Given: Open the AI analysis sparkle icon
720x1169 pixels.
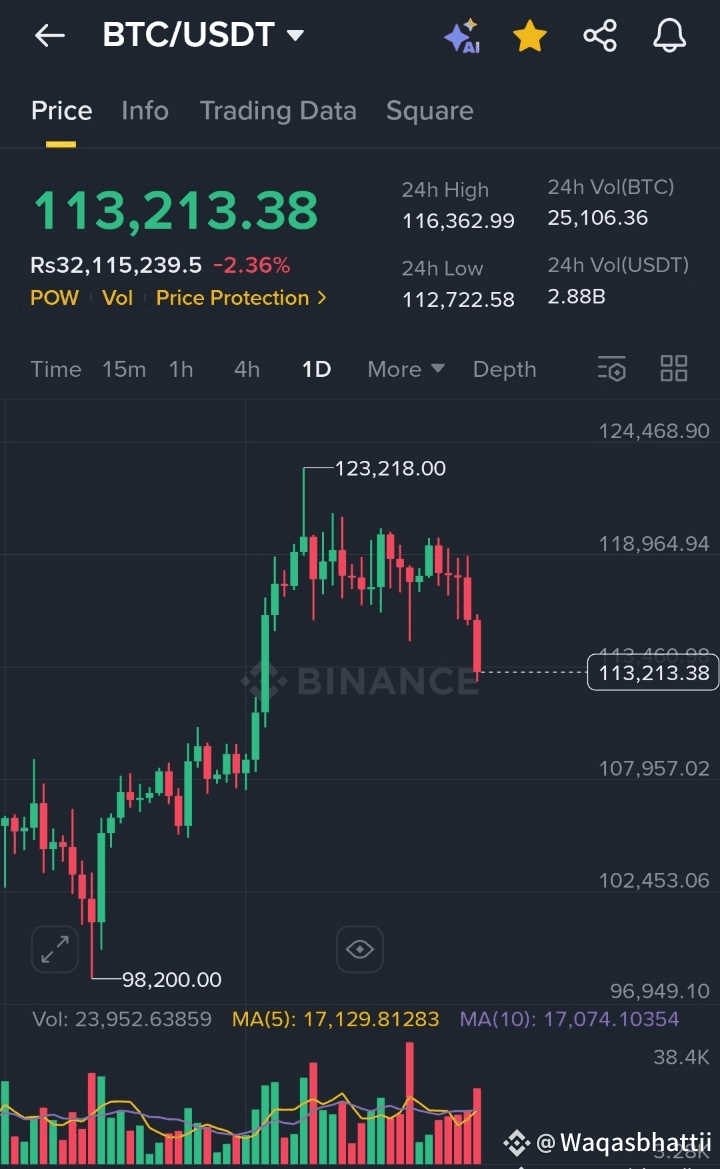Looking at the screenshot, I should coord(462,36).
